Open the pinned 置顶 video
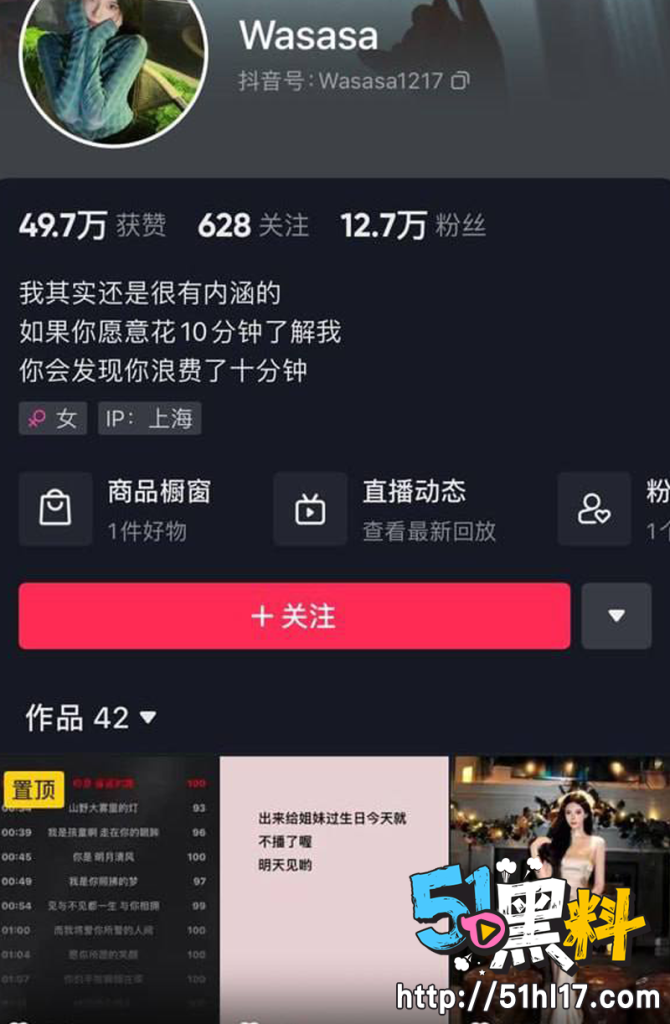The height and width of the screenshot is (1024, 670). [x=108, y=890]
